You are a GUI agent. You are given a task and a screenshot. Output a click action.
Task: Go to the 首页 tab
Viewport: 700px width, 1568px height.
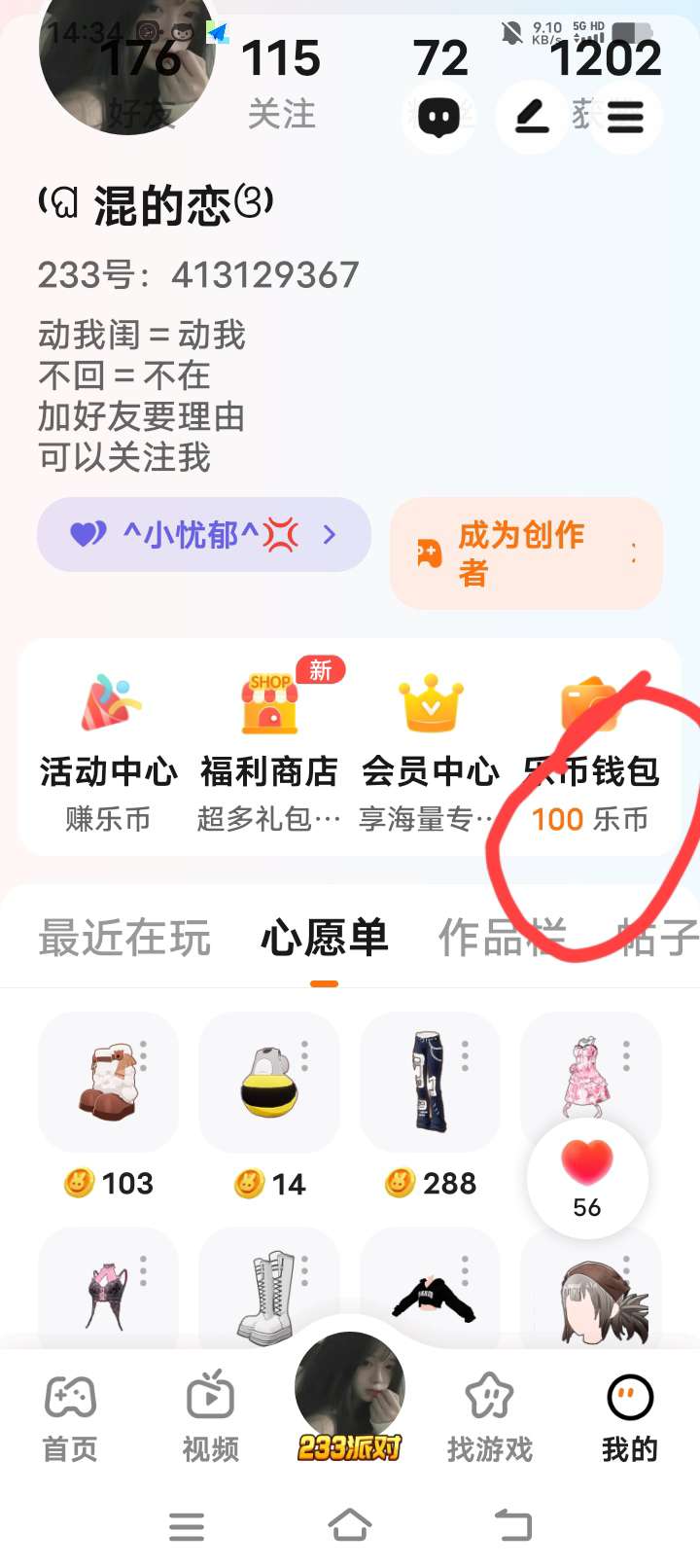[x=70, y=1420]
